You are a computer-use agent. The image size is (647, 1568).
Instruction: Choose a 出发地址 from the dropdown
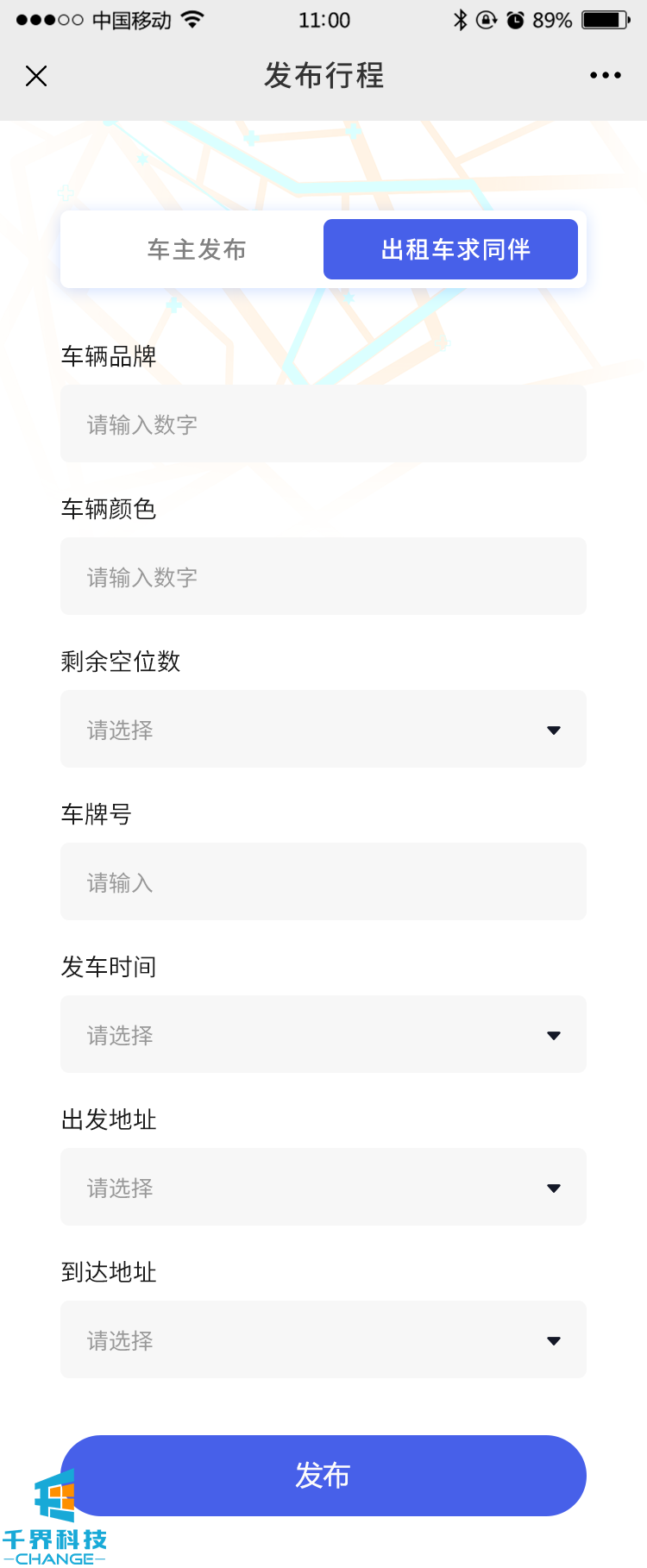point(323,1187)
